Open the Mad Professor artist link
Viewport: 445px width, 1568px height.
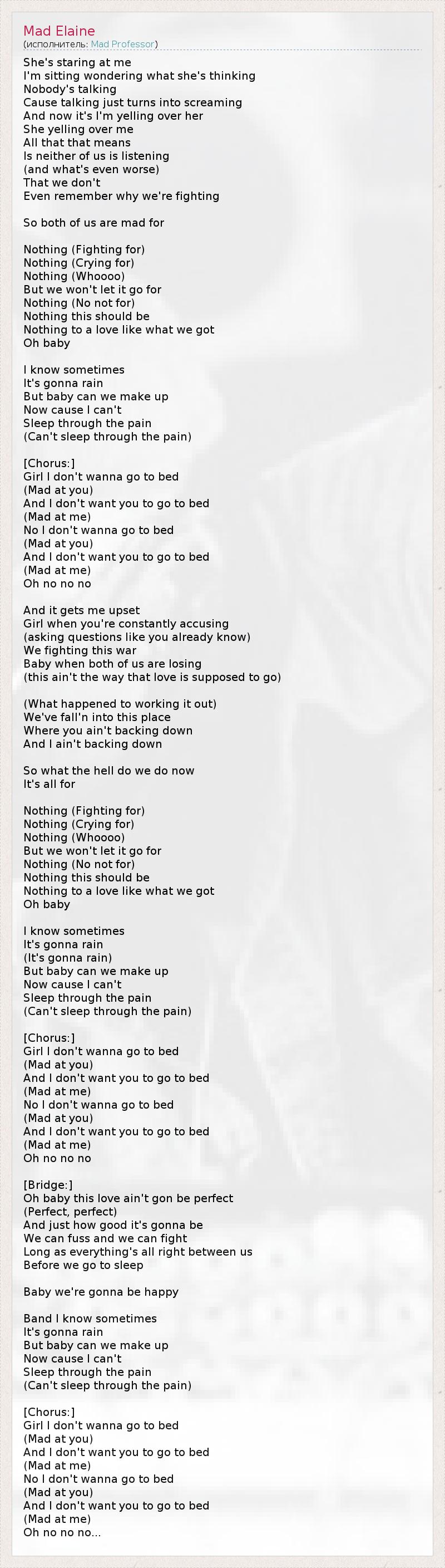pyautogui.click(x=123, y=45)
